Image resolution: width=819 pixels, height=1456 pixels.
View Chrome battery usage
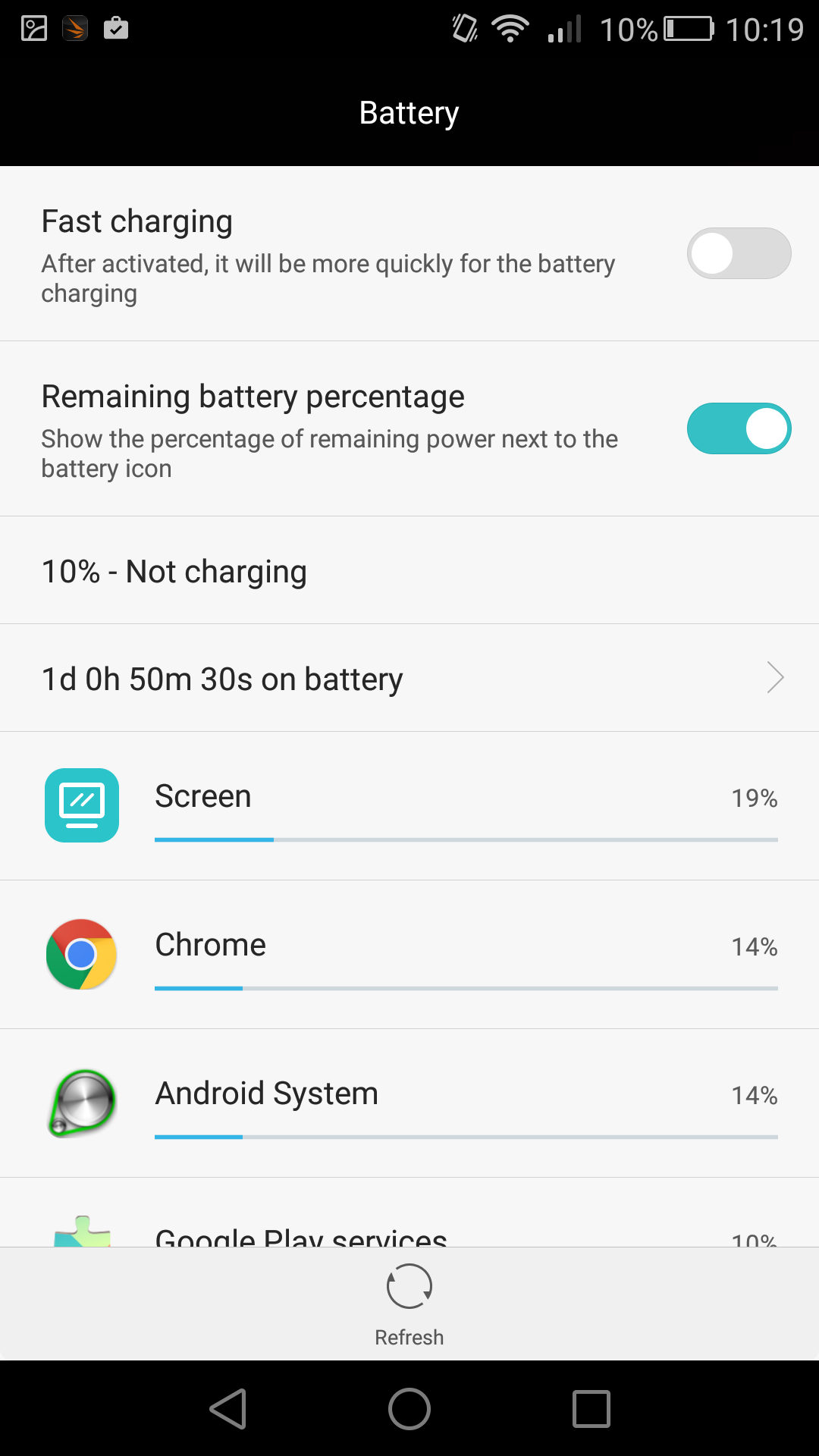(x=409, y=955)
